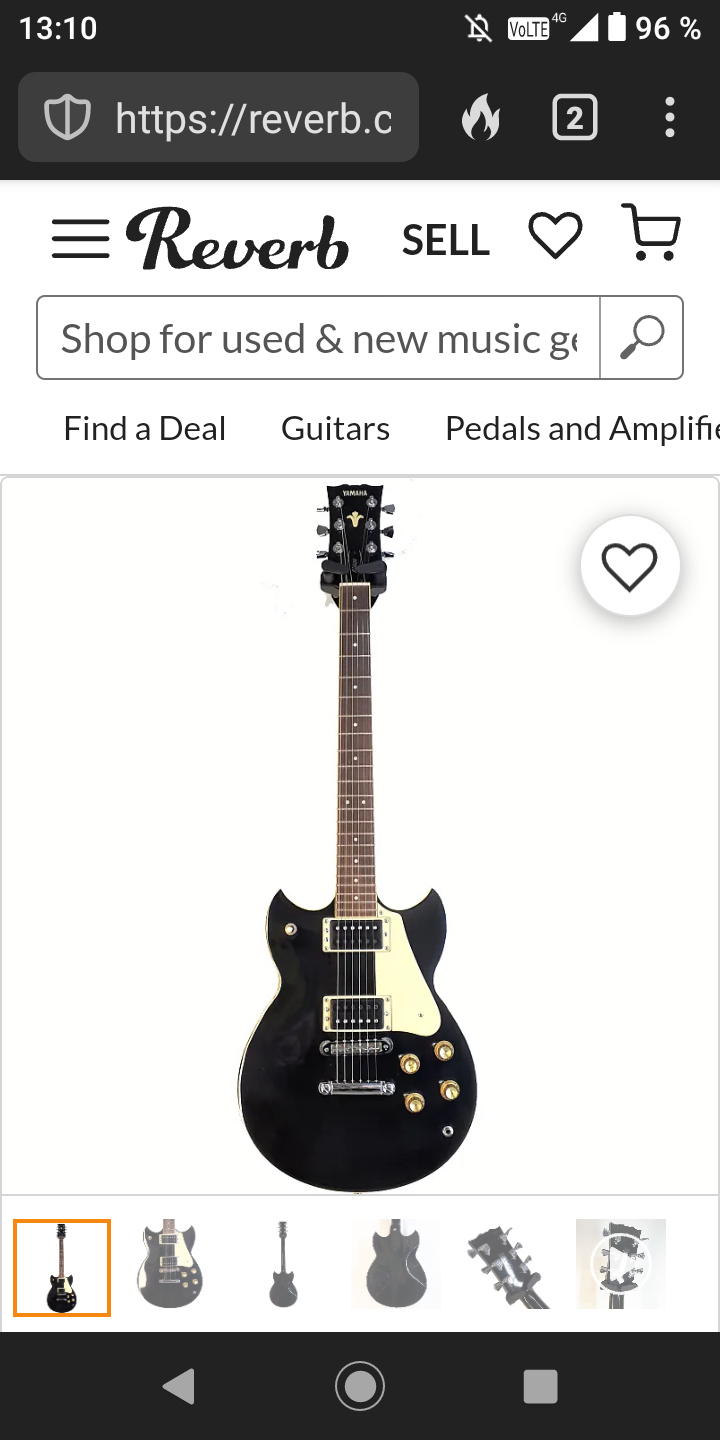Open the shopping cart
Viewport: 720px width, 1440px height.
tap(651, 233)
